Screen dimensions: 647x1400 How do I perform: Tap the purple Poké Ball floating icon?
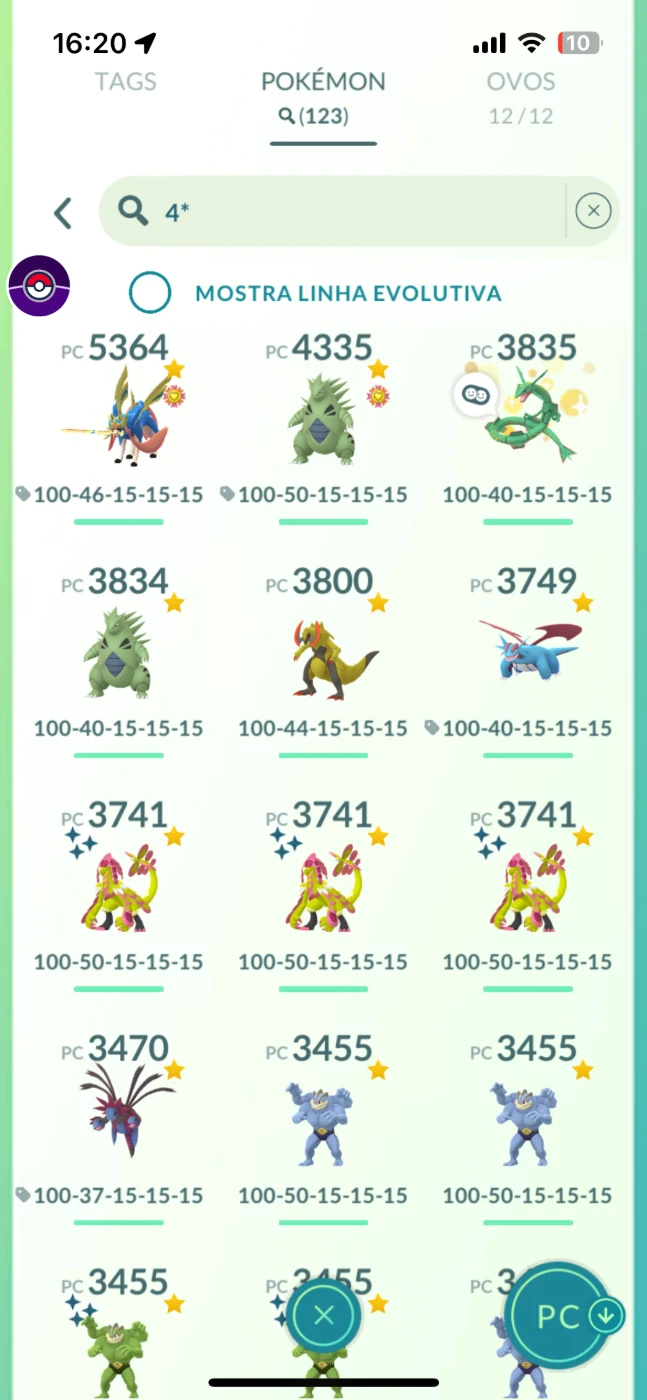(39, 286)
